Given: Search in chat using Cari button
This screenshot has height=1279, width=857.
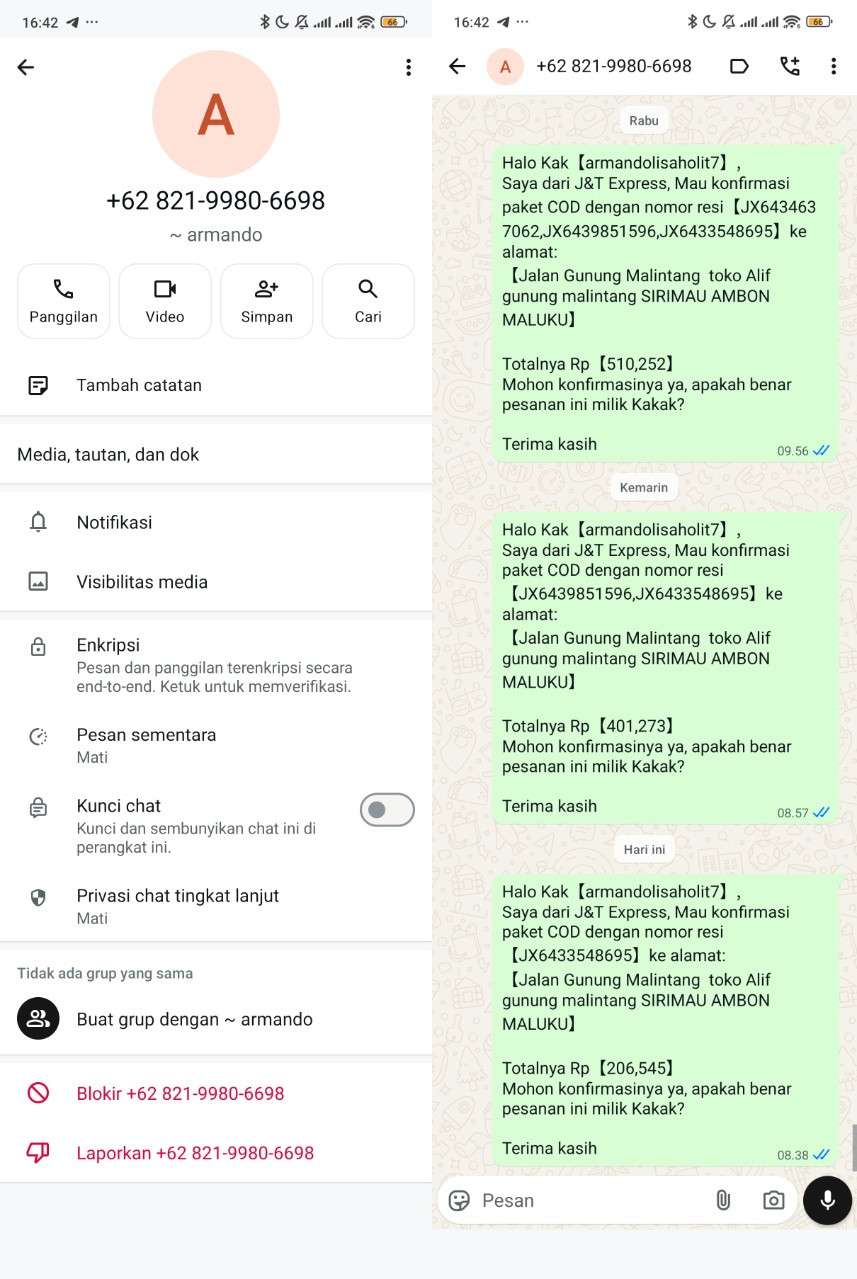Looking at the screenshot, I should coord(368,301).
